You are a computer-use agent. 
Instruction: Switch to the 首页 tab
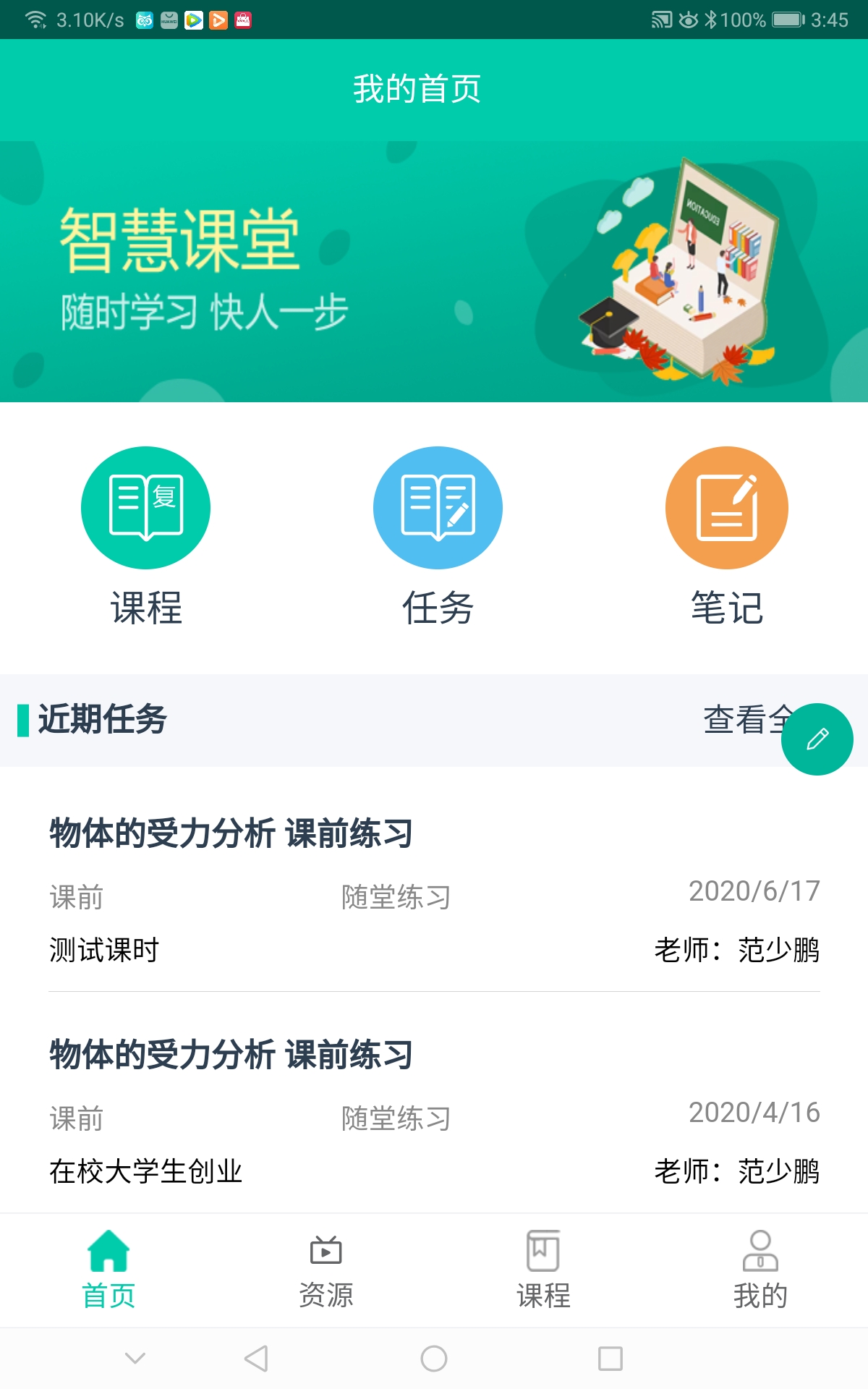pos(109,1270)
